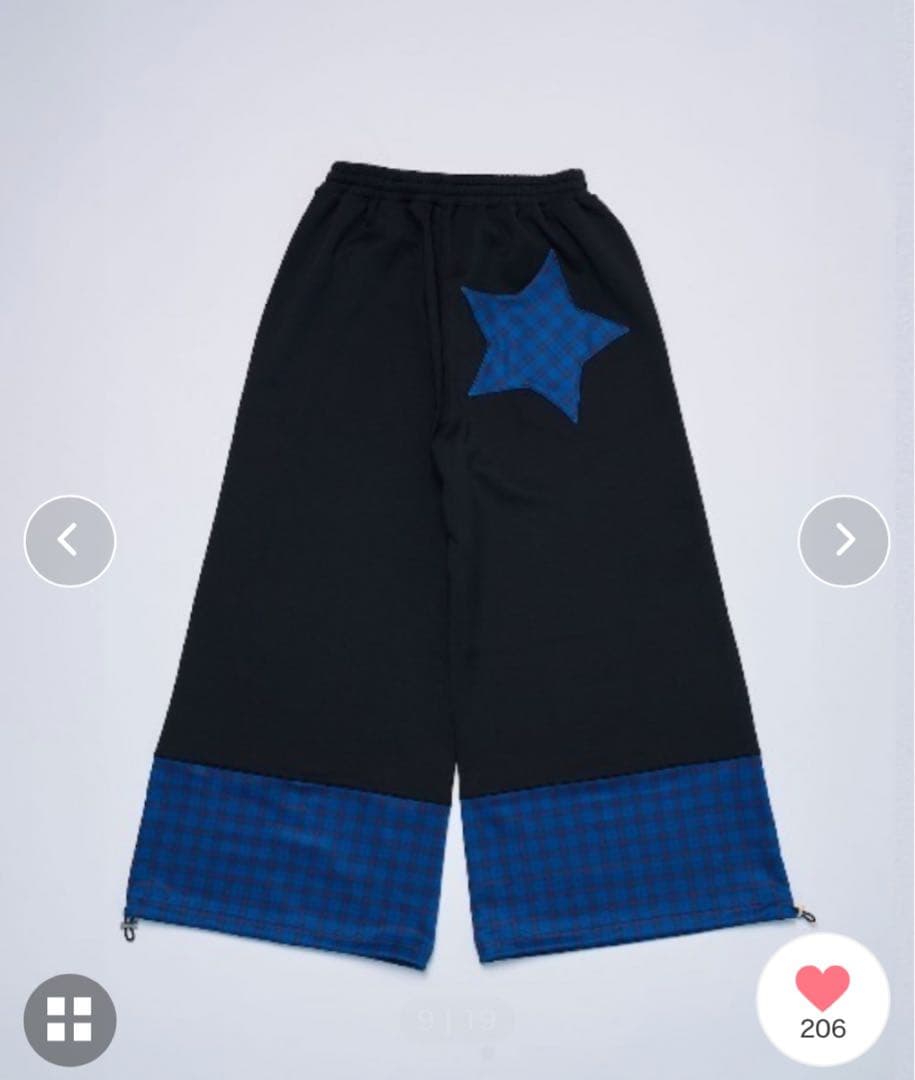Show the next product photo
The image size is (915, 1080).
pyautogui.click(x=844, y=541)
